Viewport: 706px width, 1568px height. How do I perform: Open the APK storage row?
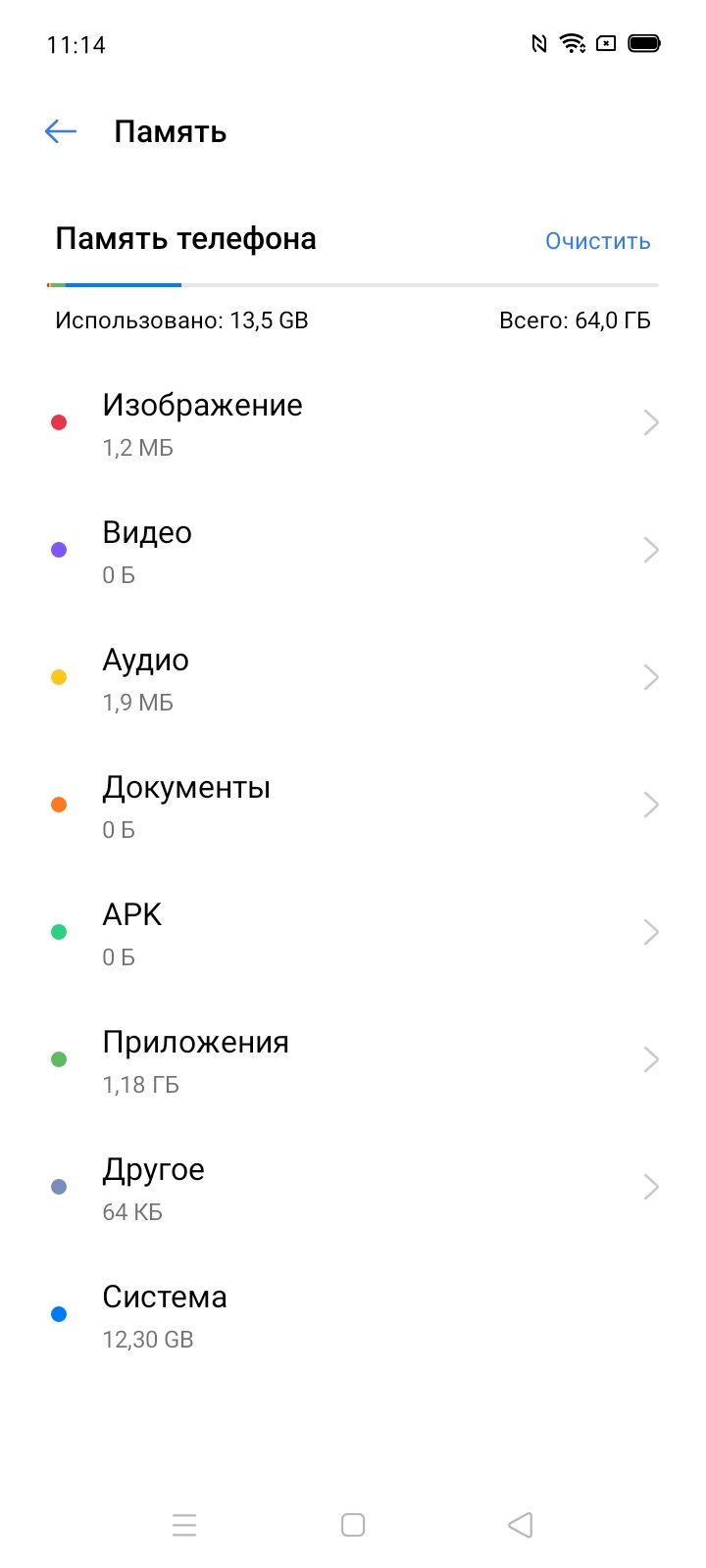point(353,932)
